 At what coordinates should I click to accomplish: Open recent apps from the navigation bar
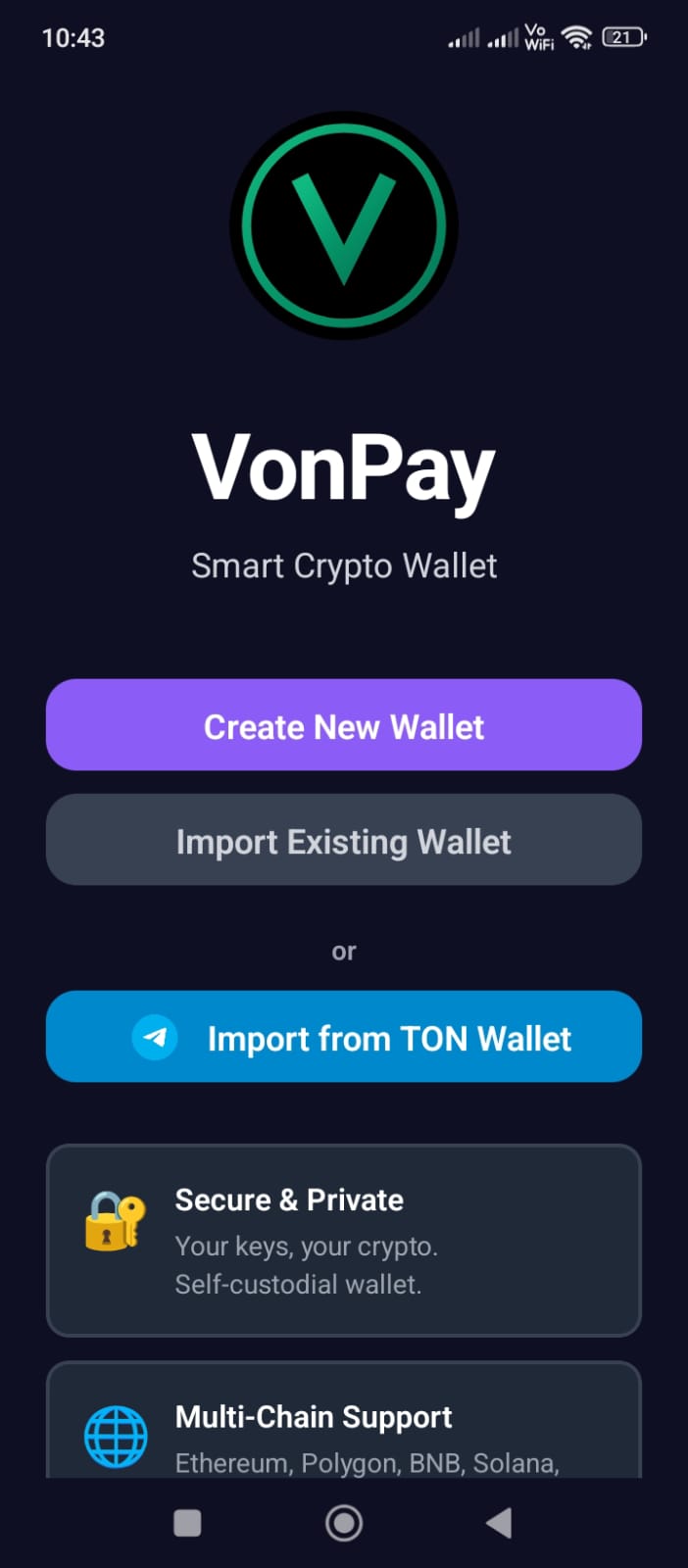[187, 1522]
